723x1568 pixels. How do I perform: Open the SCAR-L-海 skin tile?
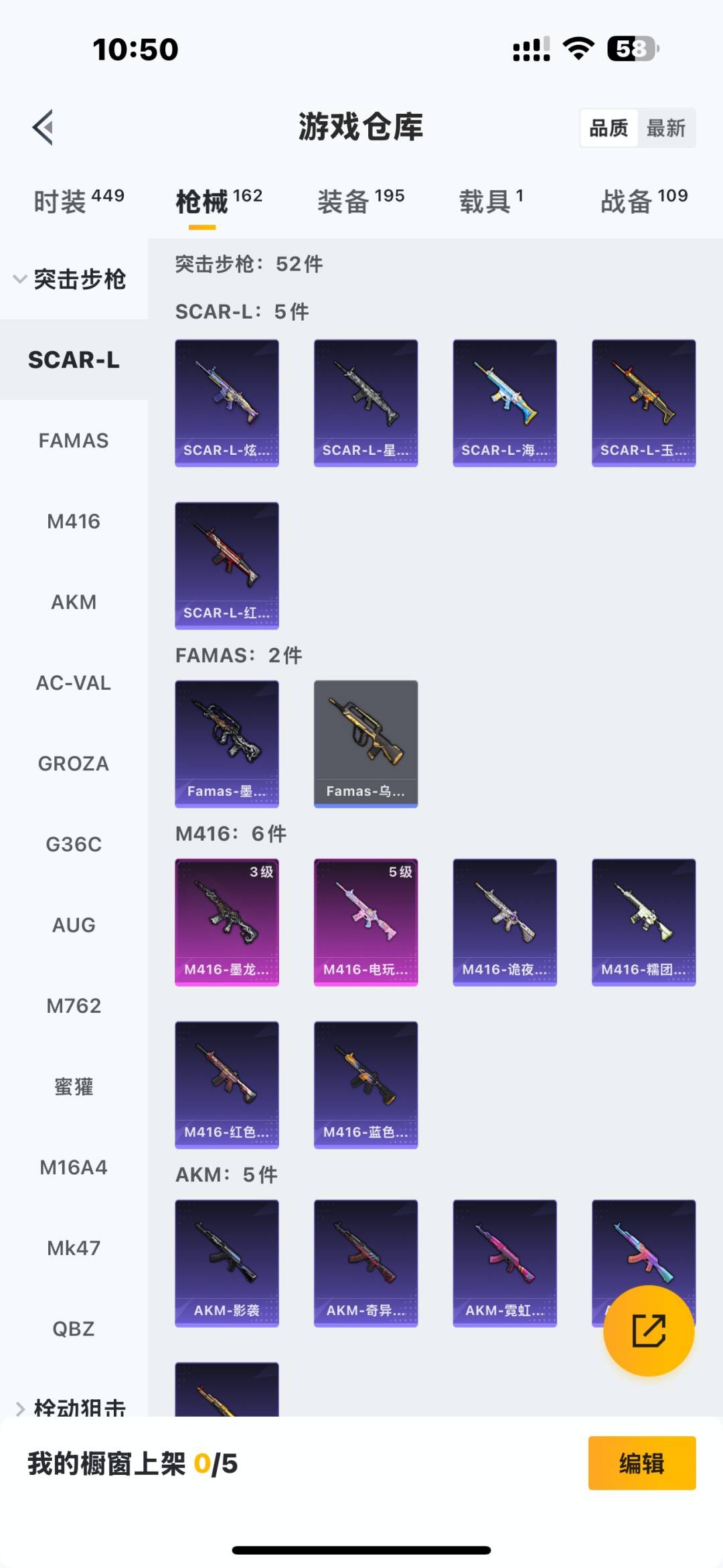(x=505, y=403)
